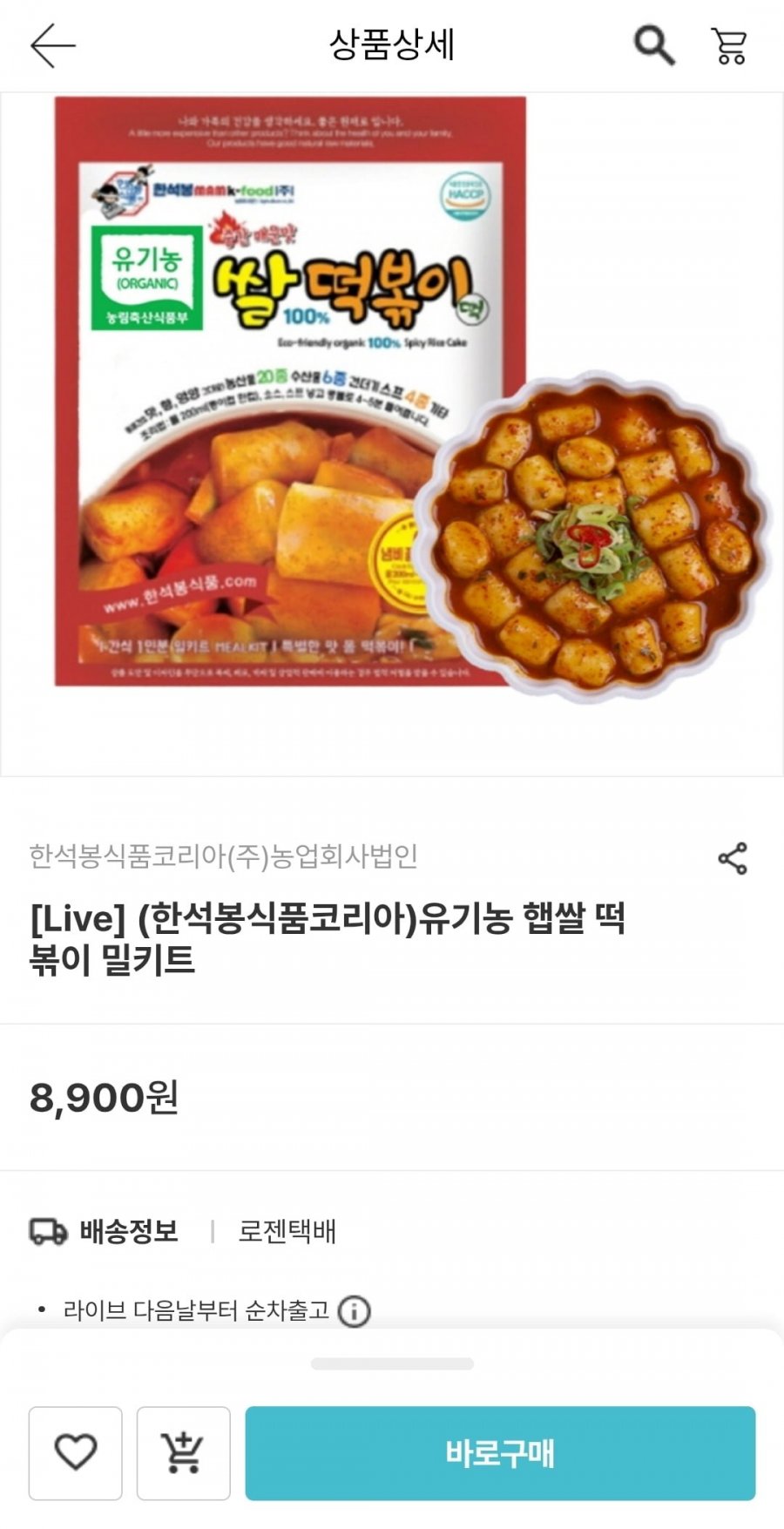Screen dimensions: 784x1529
Task: Go back using the arrow icon
Action: [x=53, y=45]
